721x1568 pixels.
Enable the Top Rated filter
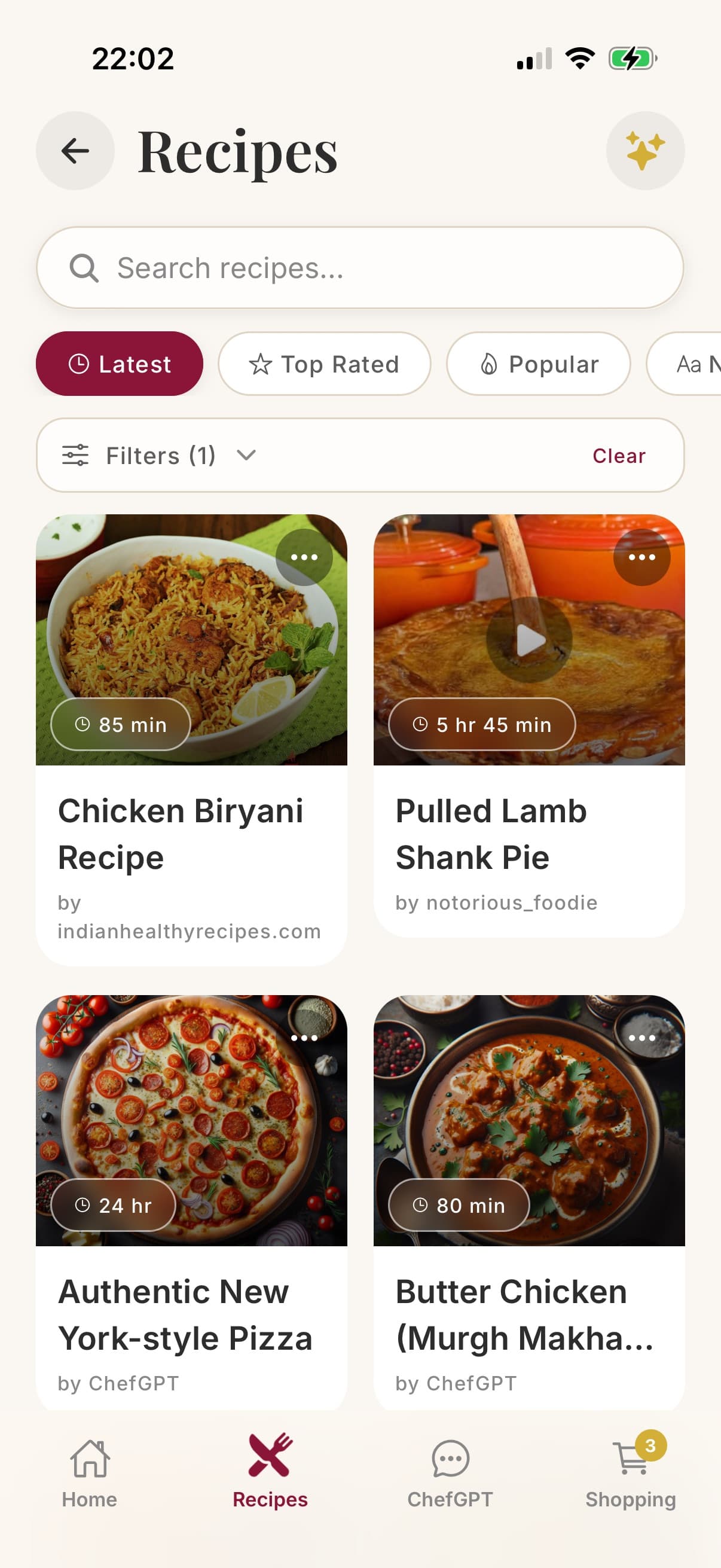pyautogui.click(x=324, y=364)
